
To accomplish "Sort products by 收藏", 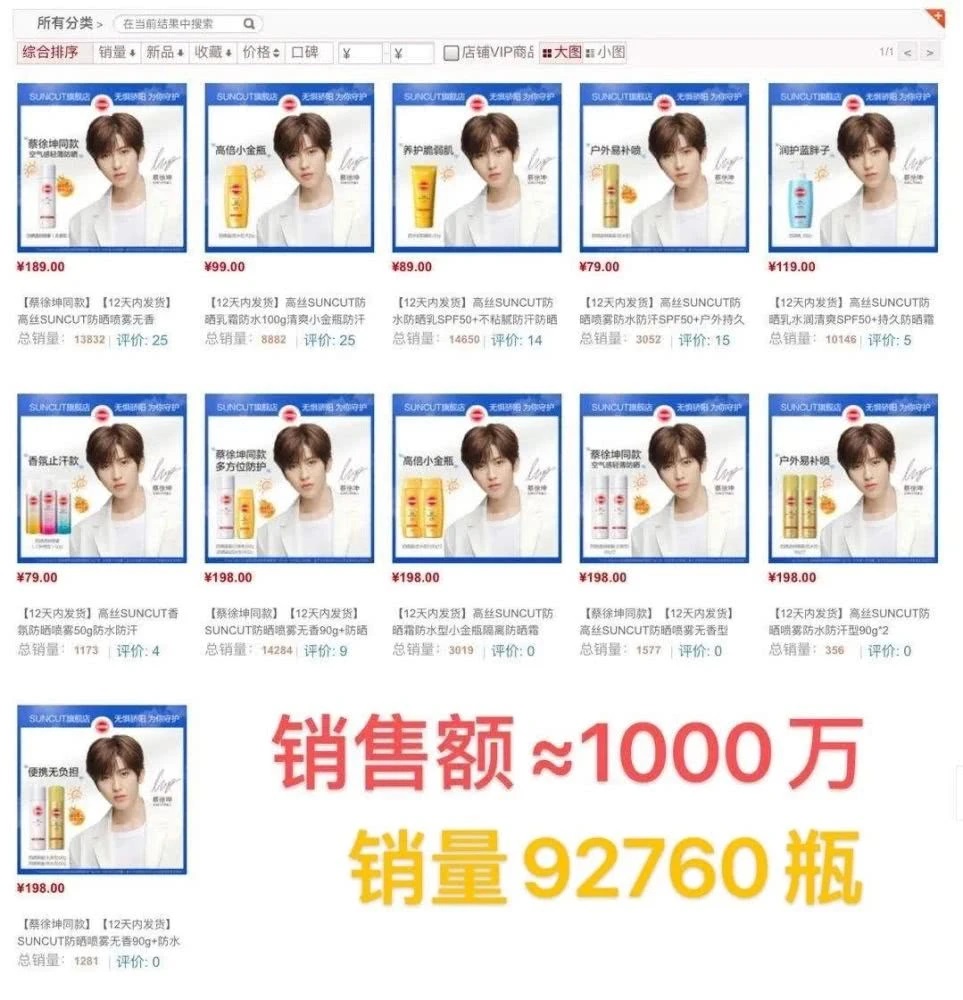I will [212, 53].
